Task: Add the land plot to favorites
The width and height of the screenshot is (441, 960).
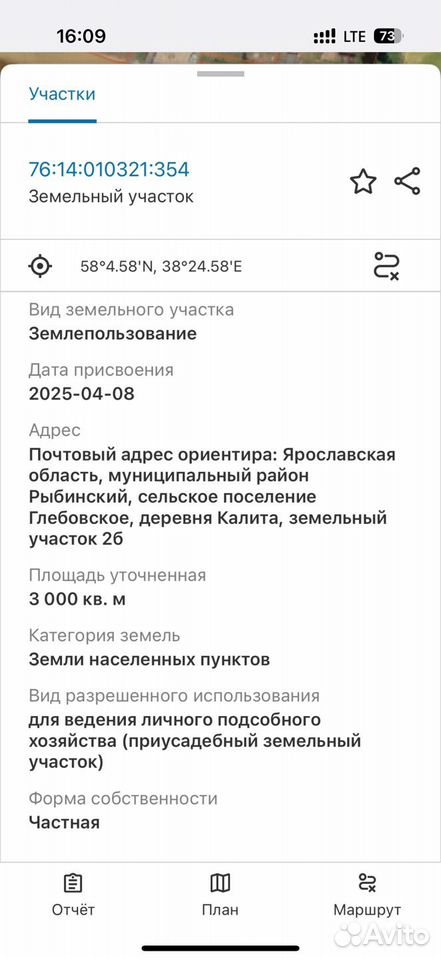Action: [363, 182]
